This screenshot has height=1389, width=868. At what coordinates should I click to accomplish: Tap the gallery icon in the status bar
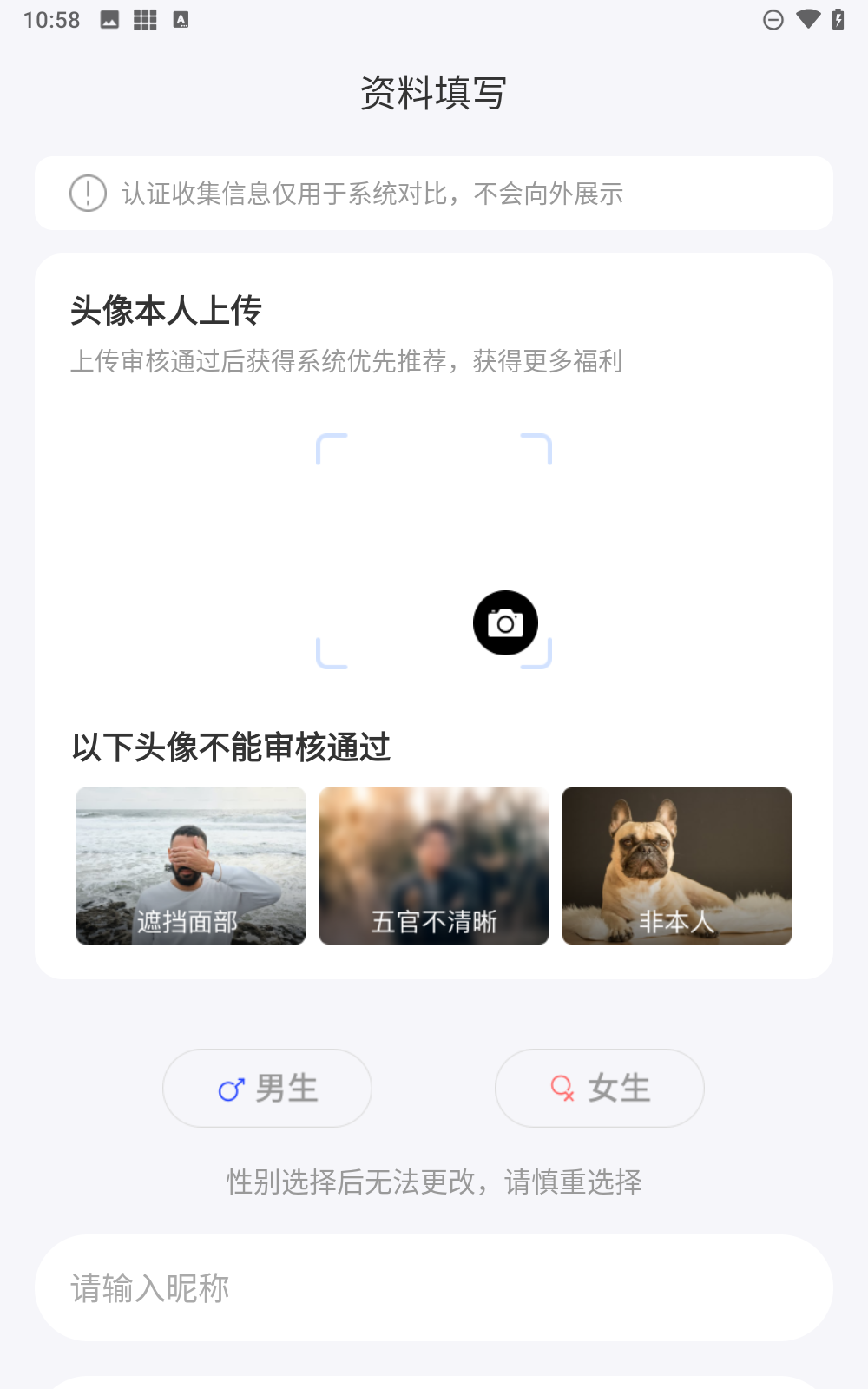(109, 19)
